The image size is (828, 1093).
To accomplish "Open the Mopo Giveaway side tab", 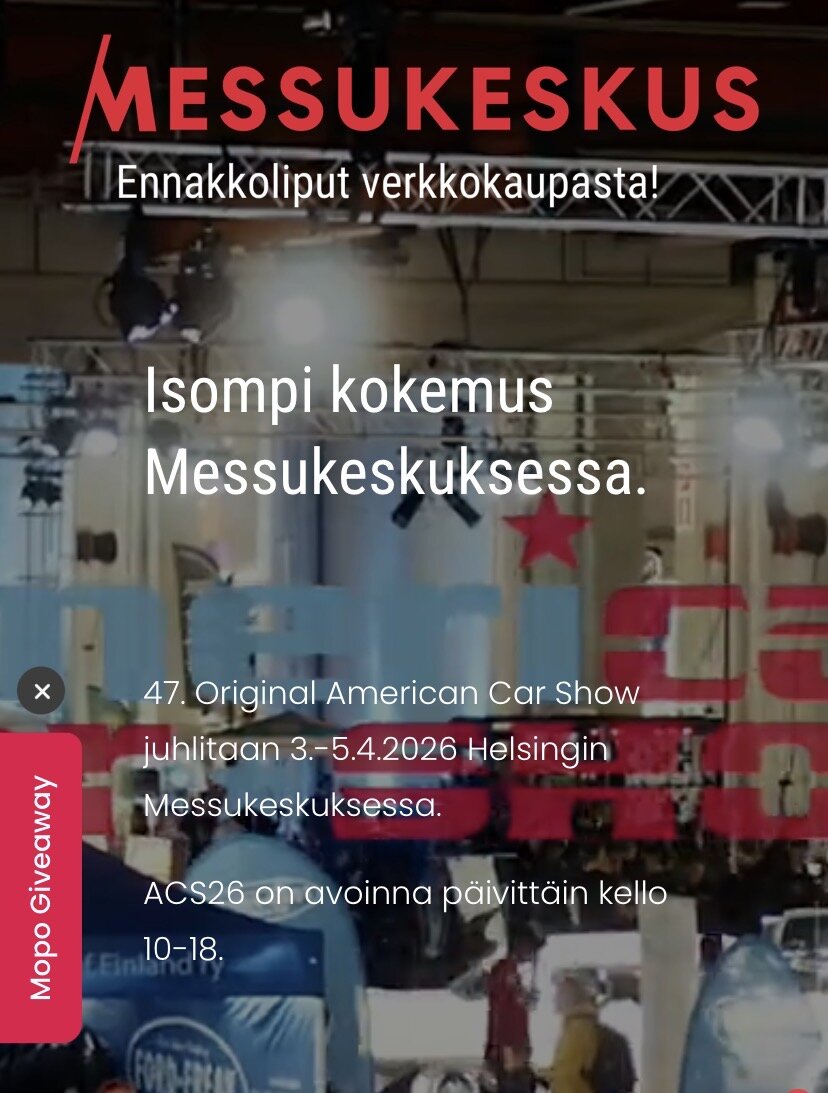I will click(x=40, y=887).
